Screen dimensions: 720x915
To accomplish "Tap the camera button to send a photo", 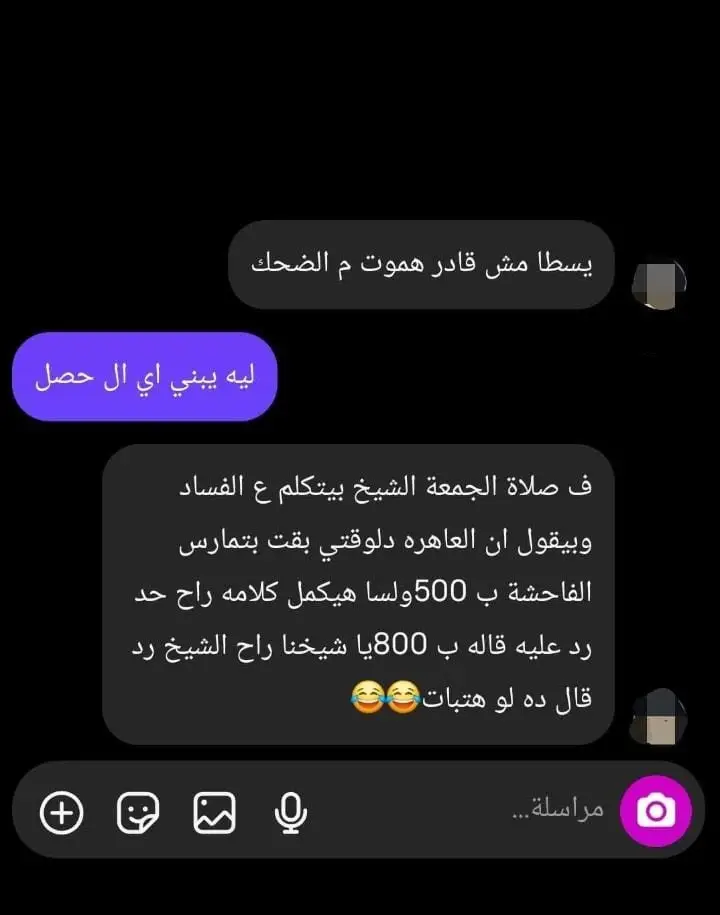I will [655, 810].
